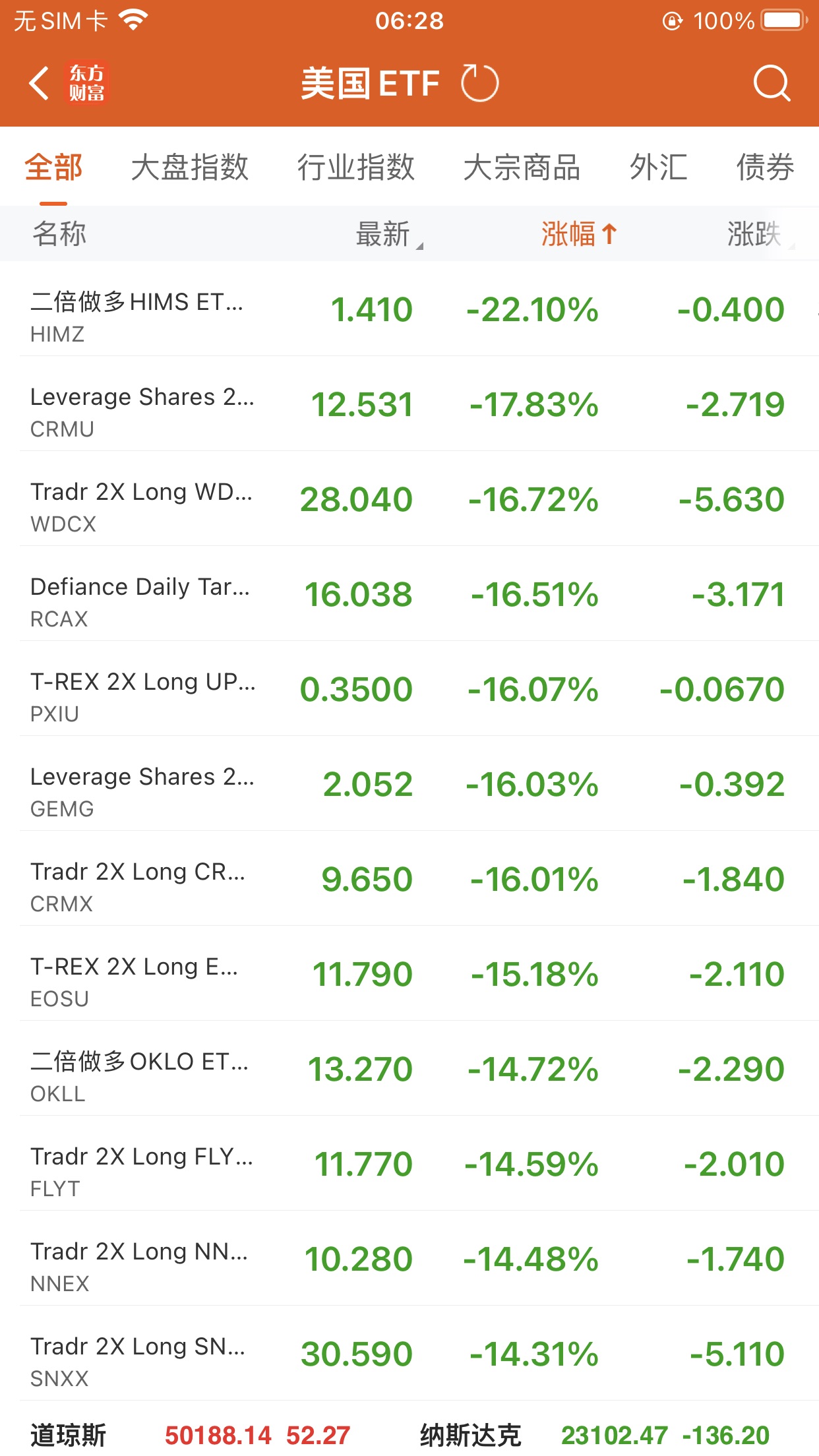
Task: Switch to the 大盘指数 tab
Action: tap(189, 167)
